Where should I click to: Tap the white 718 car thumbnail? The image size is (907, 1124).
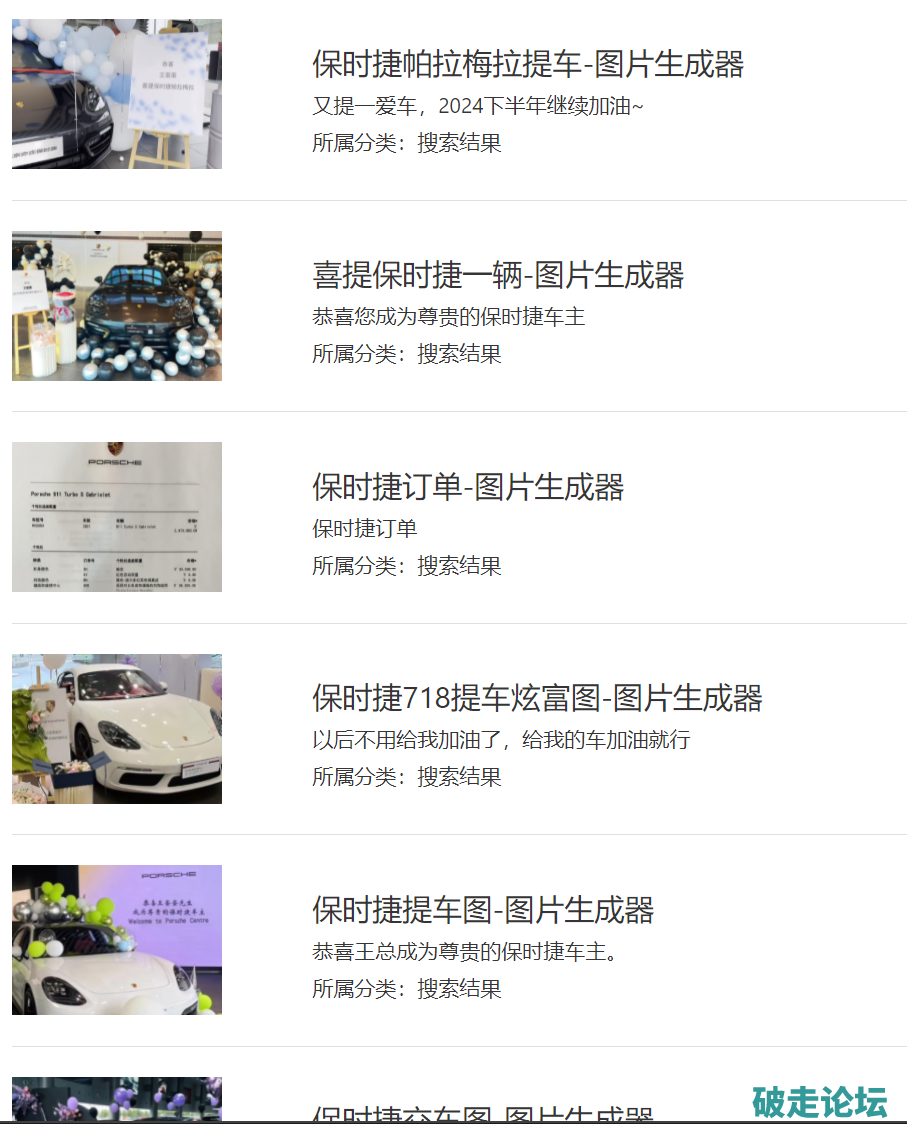click(117, 729)
